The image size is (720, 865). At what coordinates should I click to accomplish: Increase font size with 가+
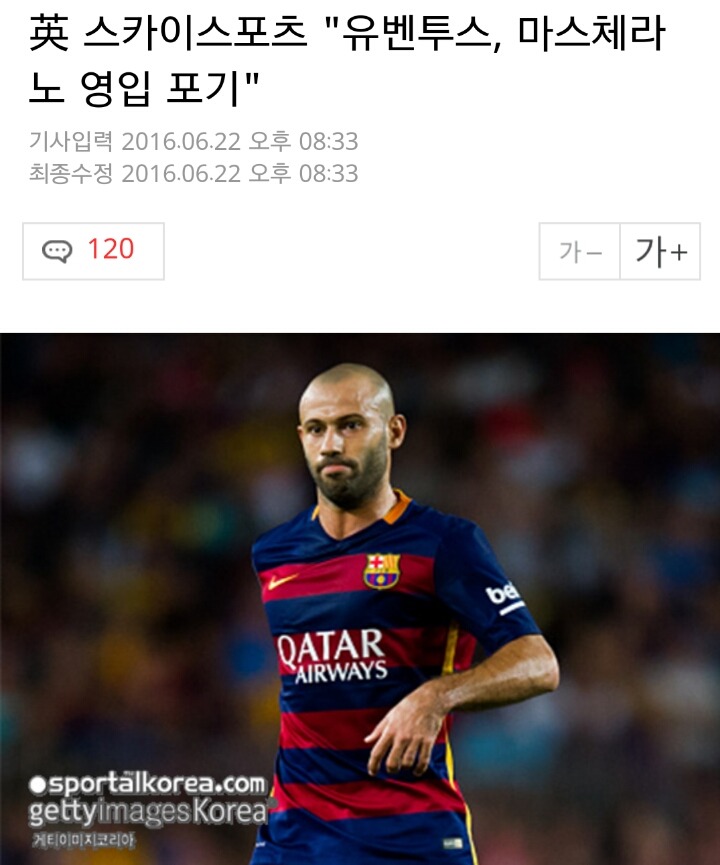[x=660, y=251]
